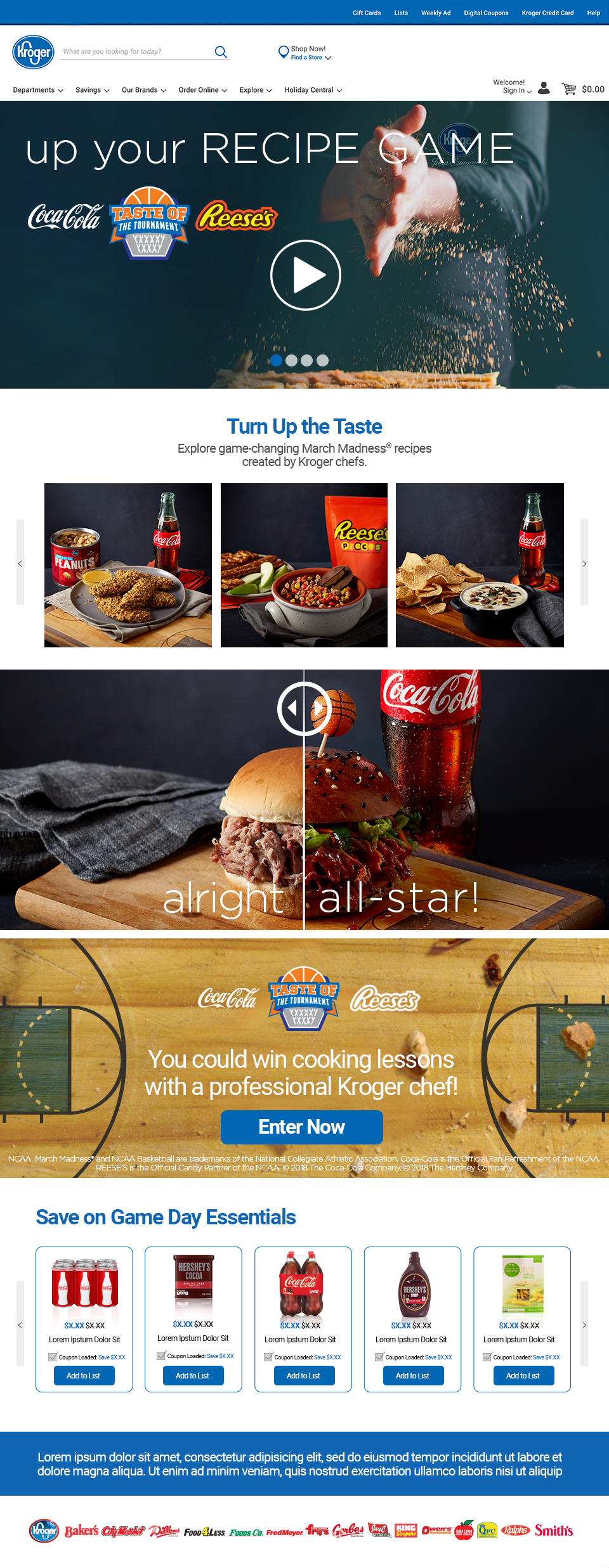Expand the Departments menu
This screenshot has height=1568, width=609.
[38, 90]
